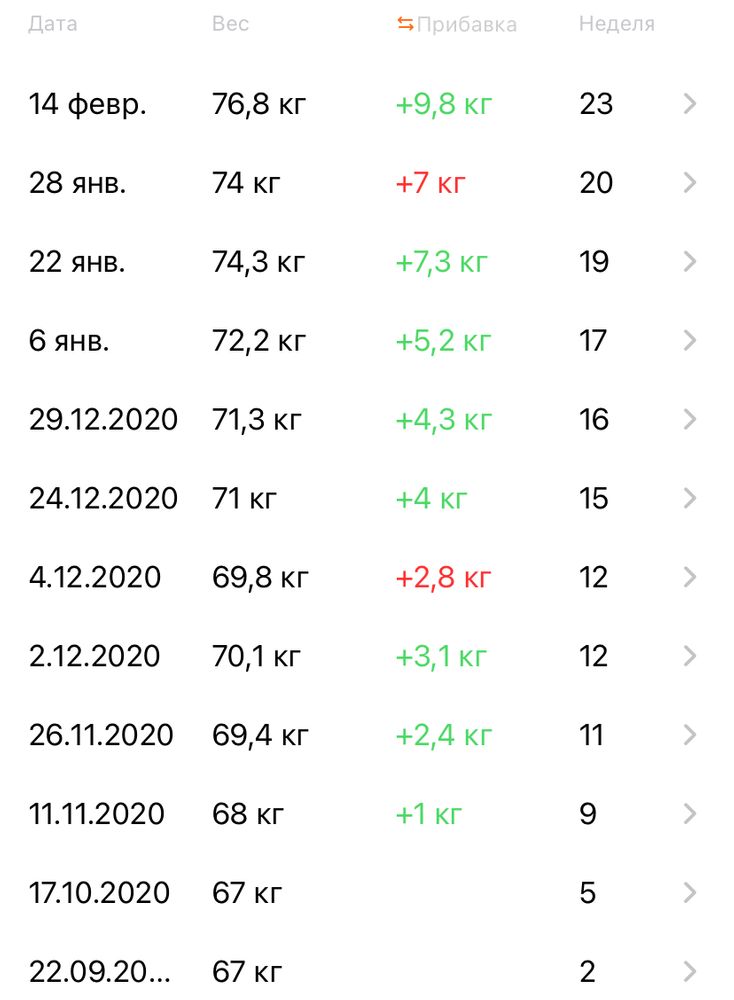Toggle the Прибавка column display
This screenshot has width=734, height=1000.
(x=456, y=25)
